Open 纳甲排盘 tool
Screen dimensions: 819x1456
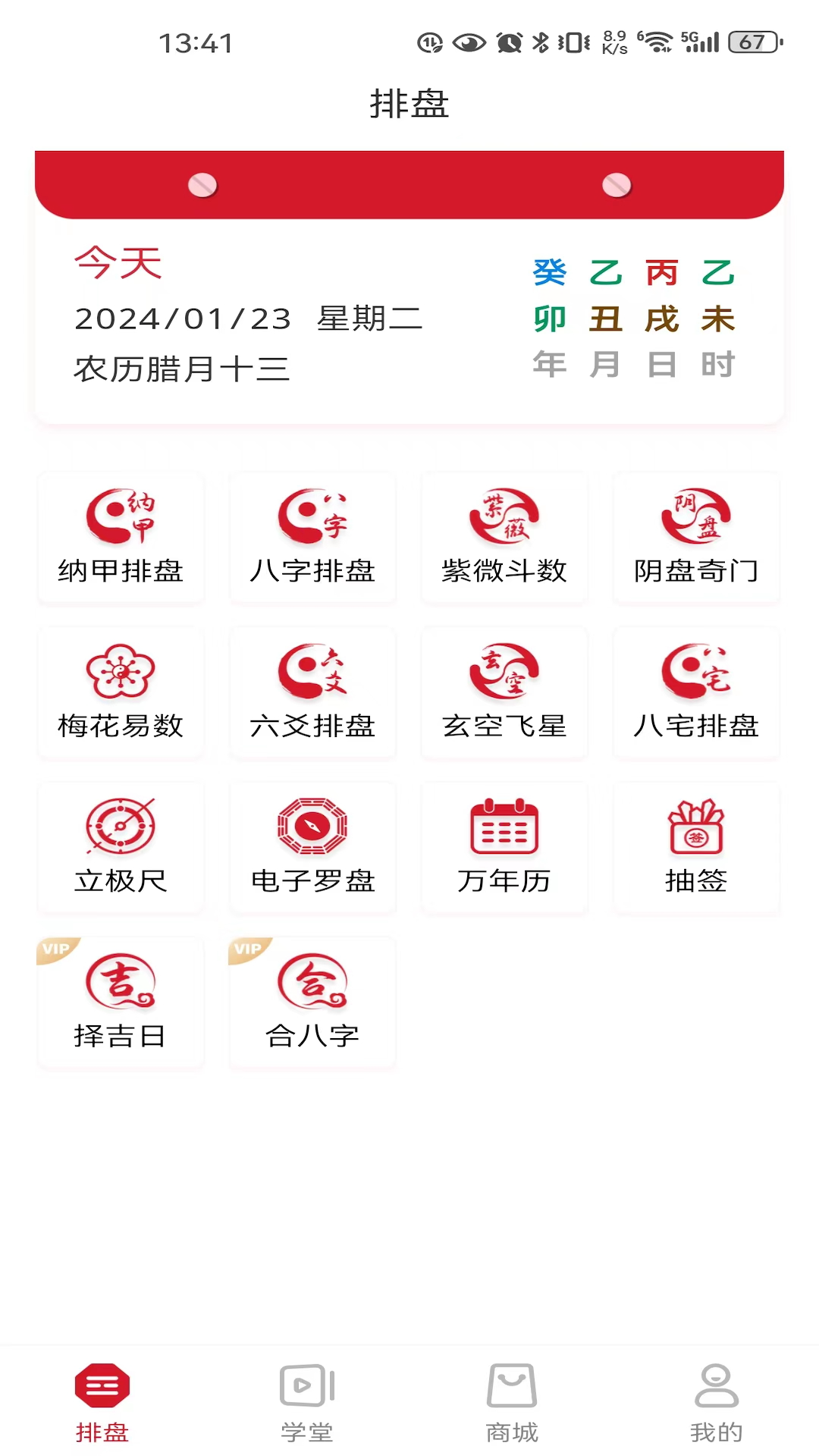(121, 537)
